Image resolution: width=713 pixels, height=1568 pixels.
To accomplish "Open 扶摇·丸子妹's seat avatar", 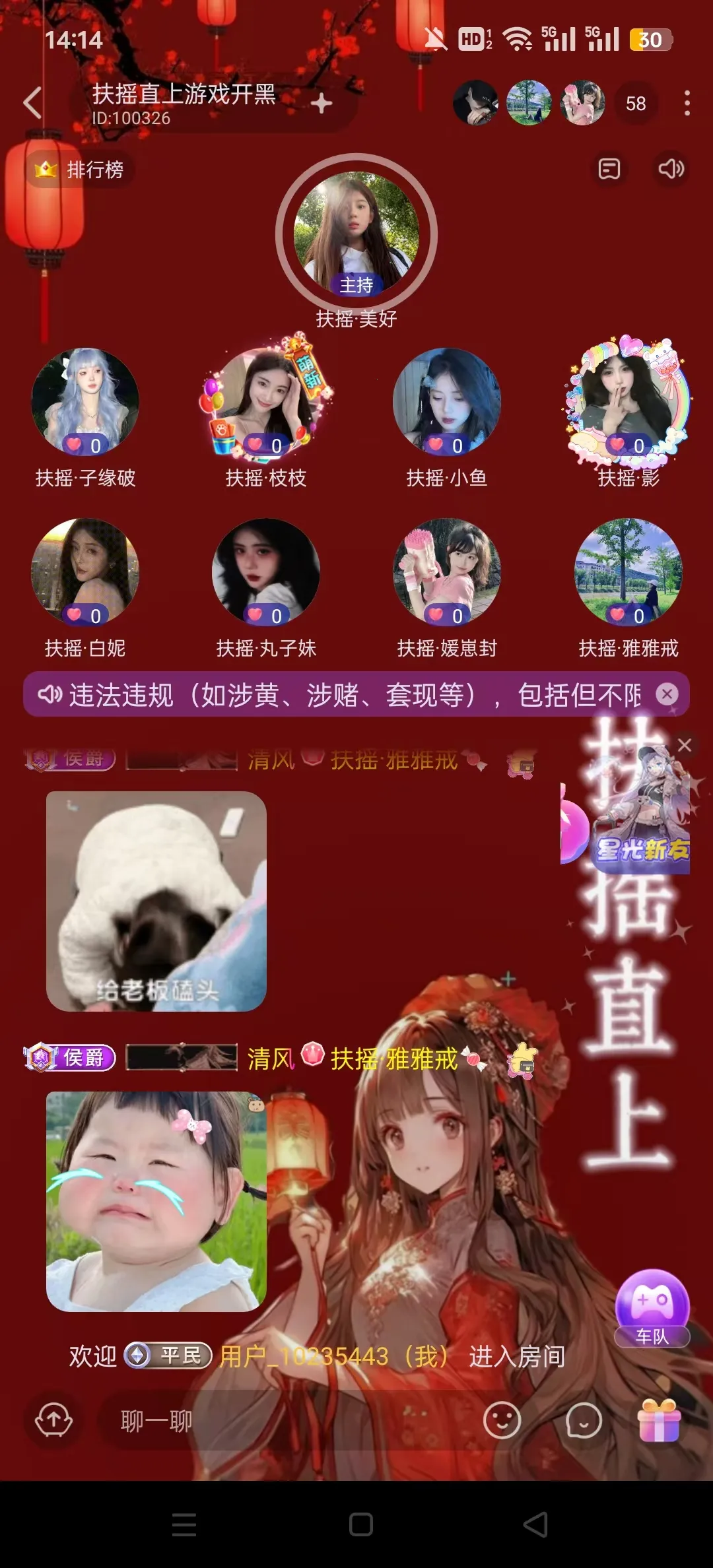I will pyautogui.click(x=266, y=572).
